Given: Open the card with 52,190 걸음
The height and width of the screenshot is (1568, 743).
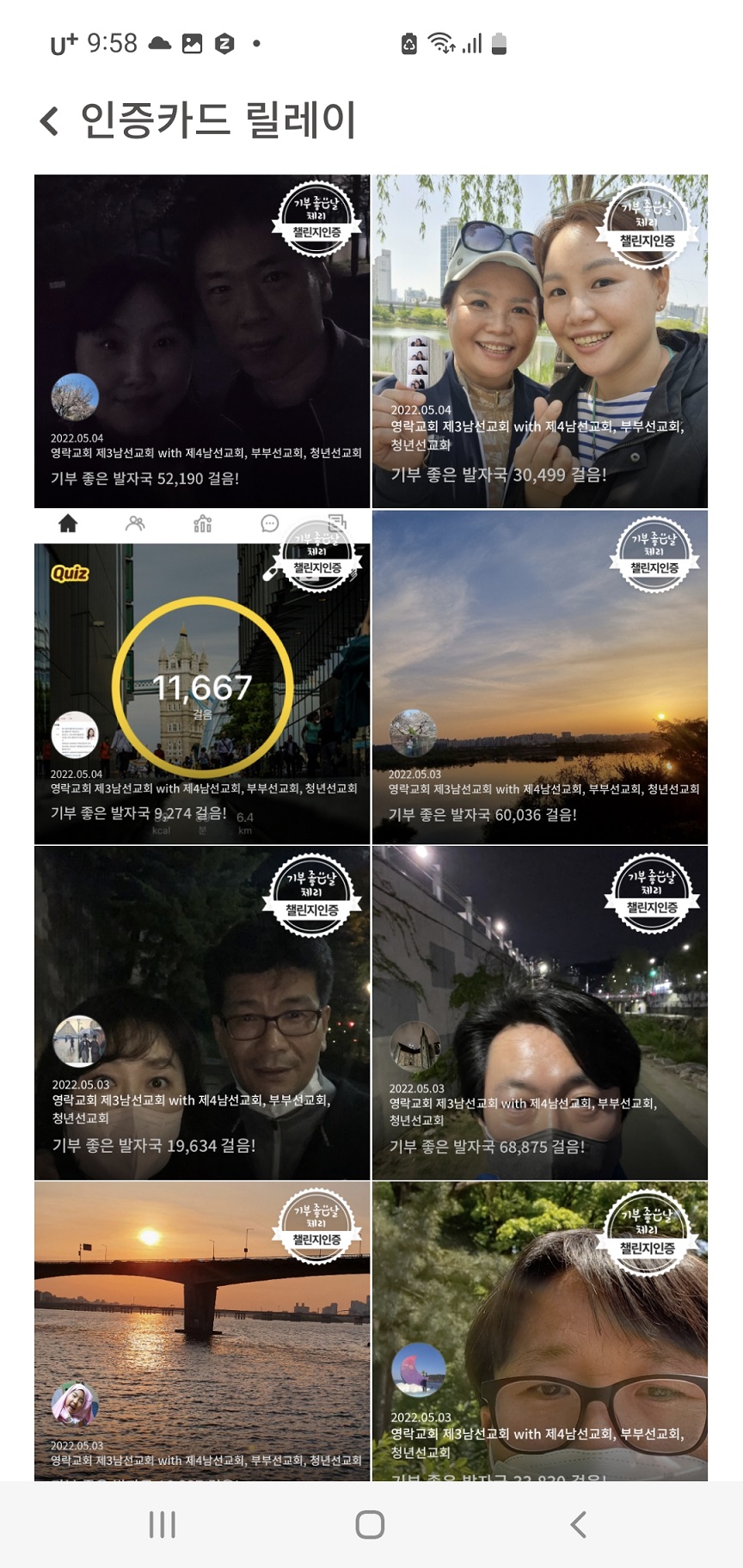Looking at the screenshot, I should tap(202, 341).
